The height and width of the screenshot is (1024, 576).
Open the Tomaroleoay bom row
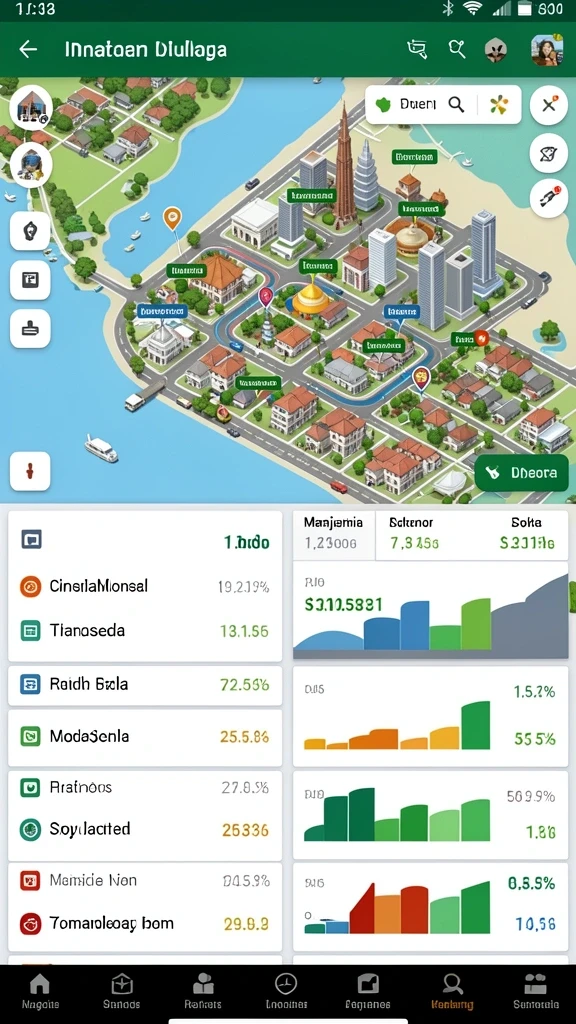click(145, 923)
